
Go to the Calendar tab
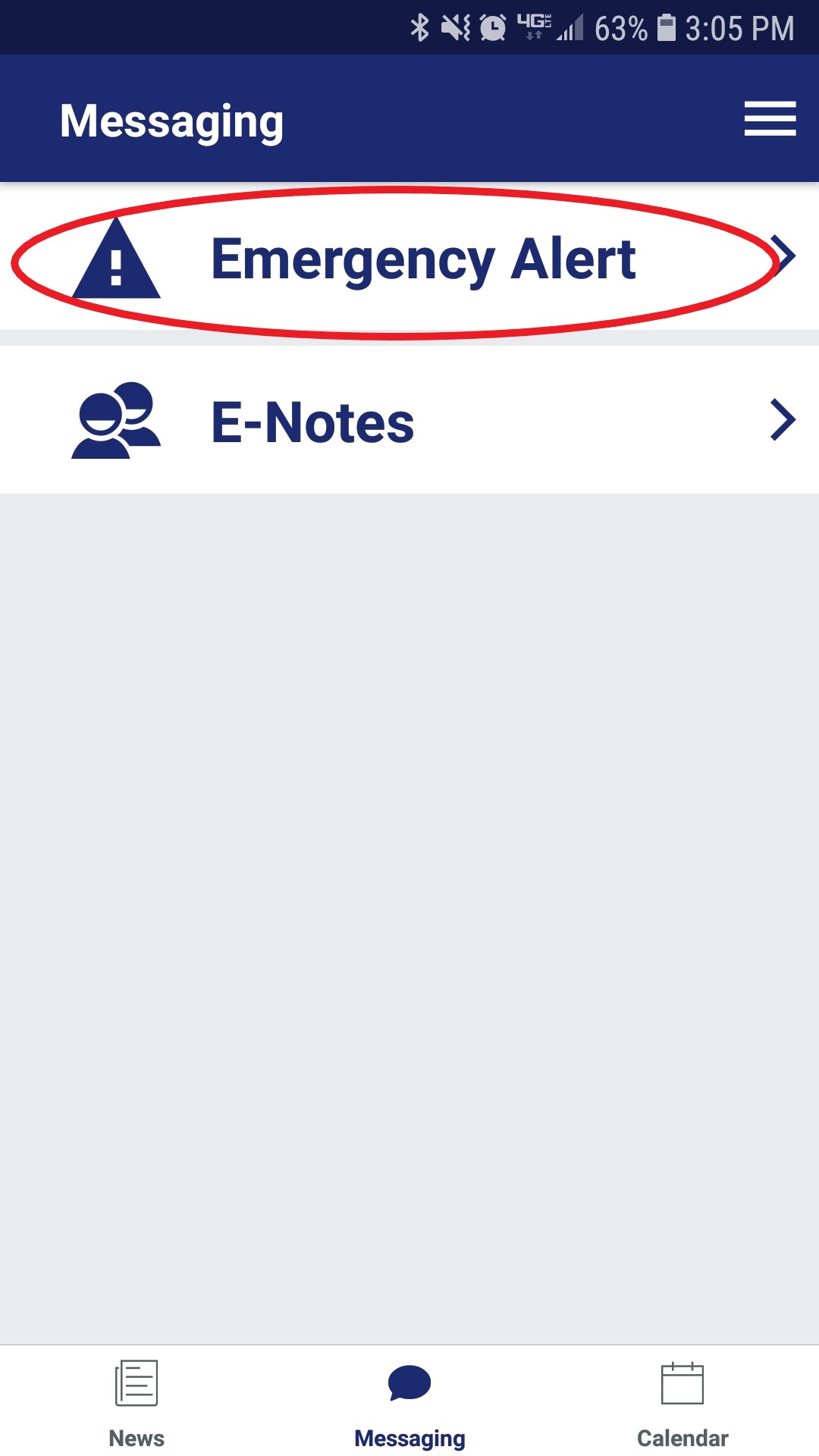click(682, 1403)
